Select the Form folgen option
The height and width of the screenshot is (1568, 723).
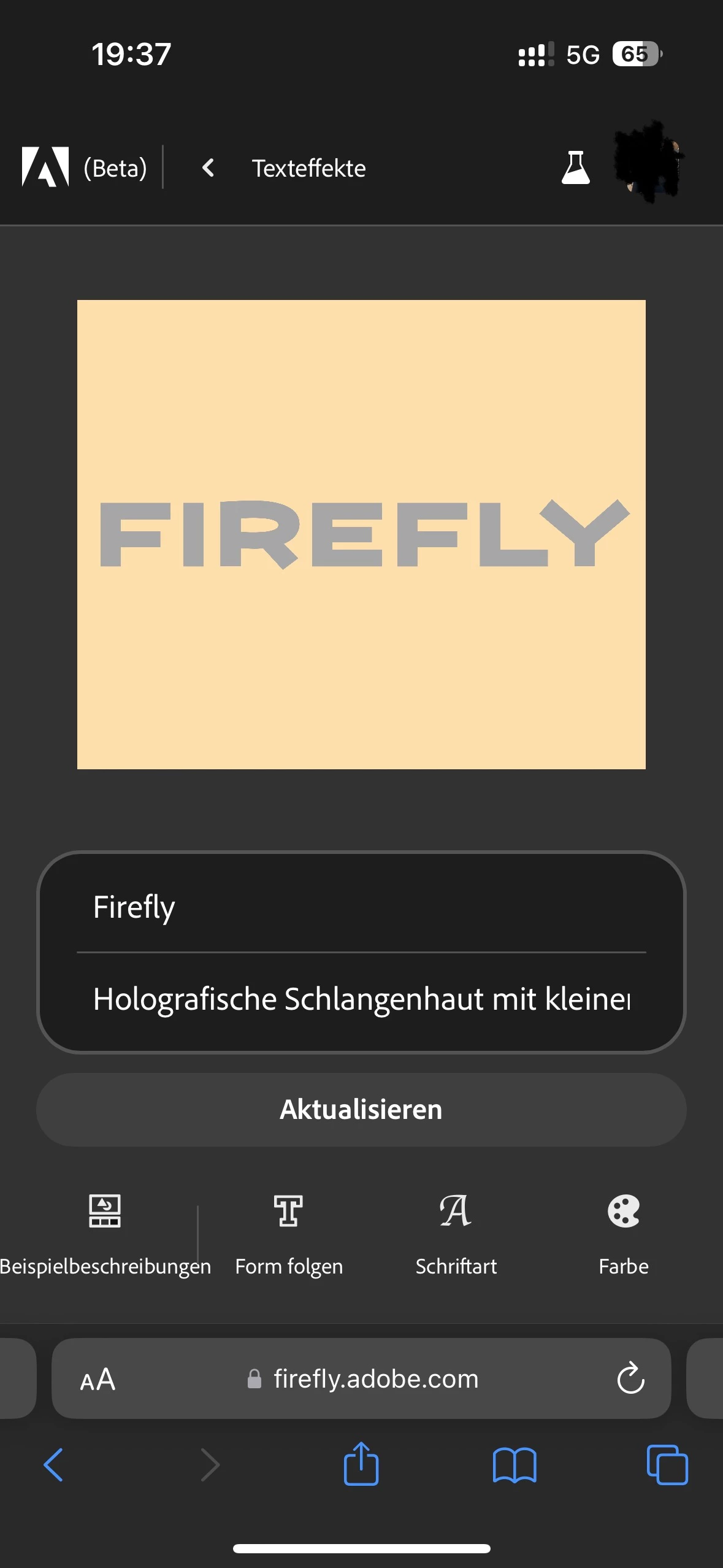(289, 1233)
